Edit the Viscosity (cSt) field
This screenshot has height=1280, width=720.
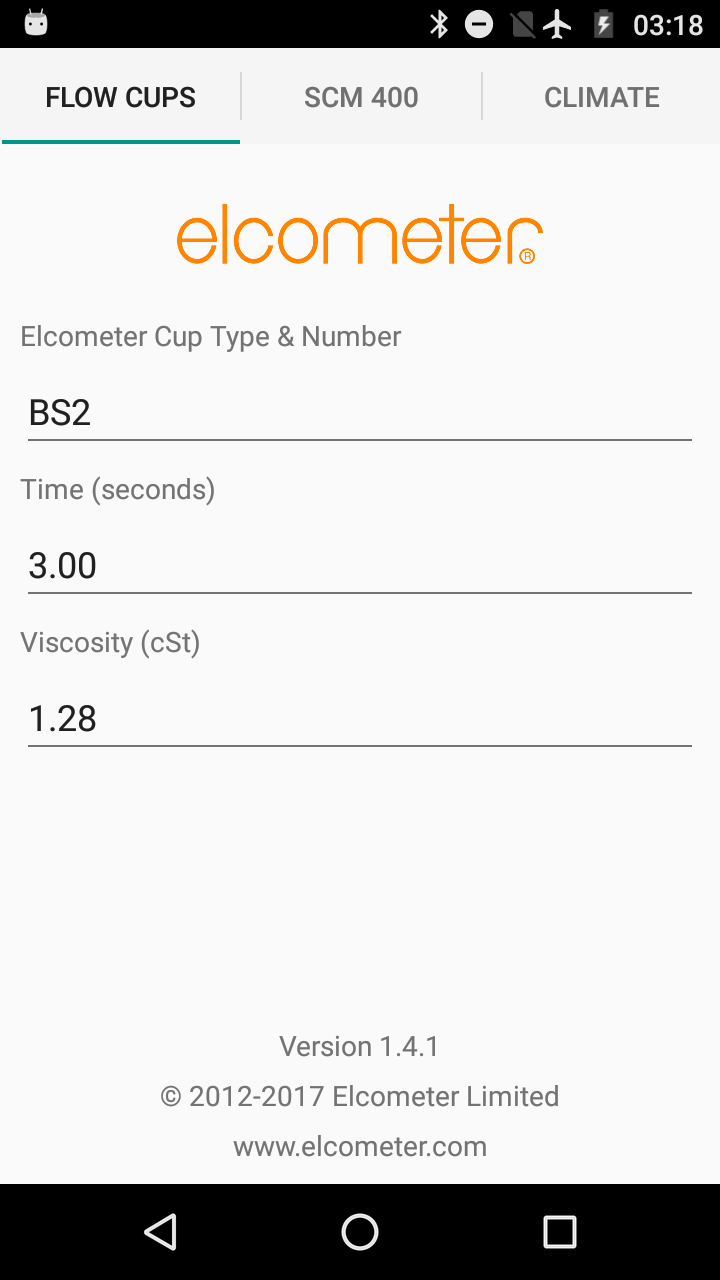pyautogui.click(x=360, y=719)
